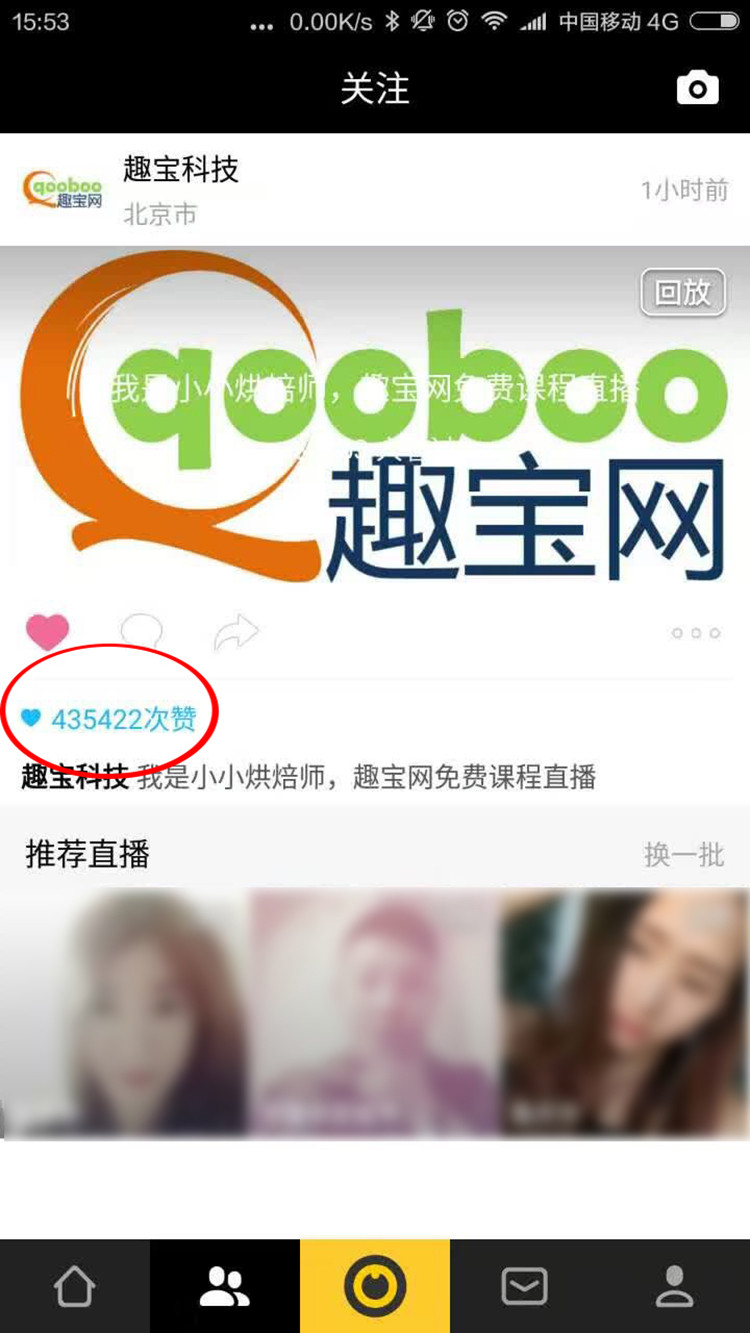Switch to the profile tab
This screenshot has width=750, height=1333.
click(675, 1286)
